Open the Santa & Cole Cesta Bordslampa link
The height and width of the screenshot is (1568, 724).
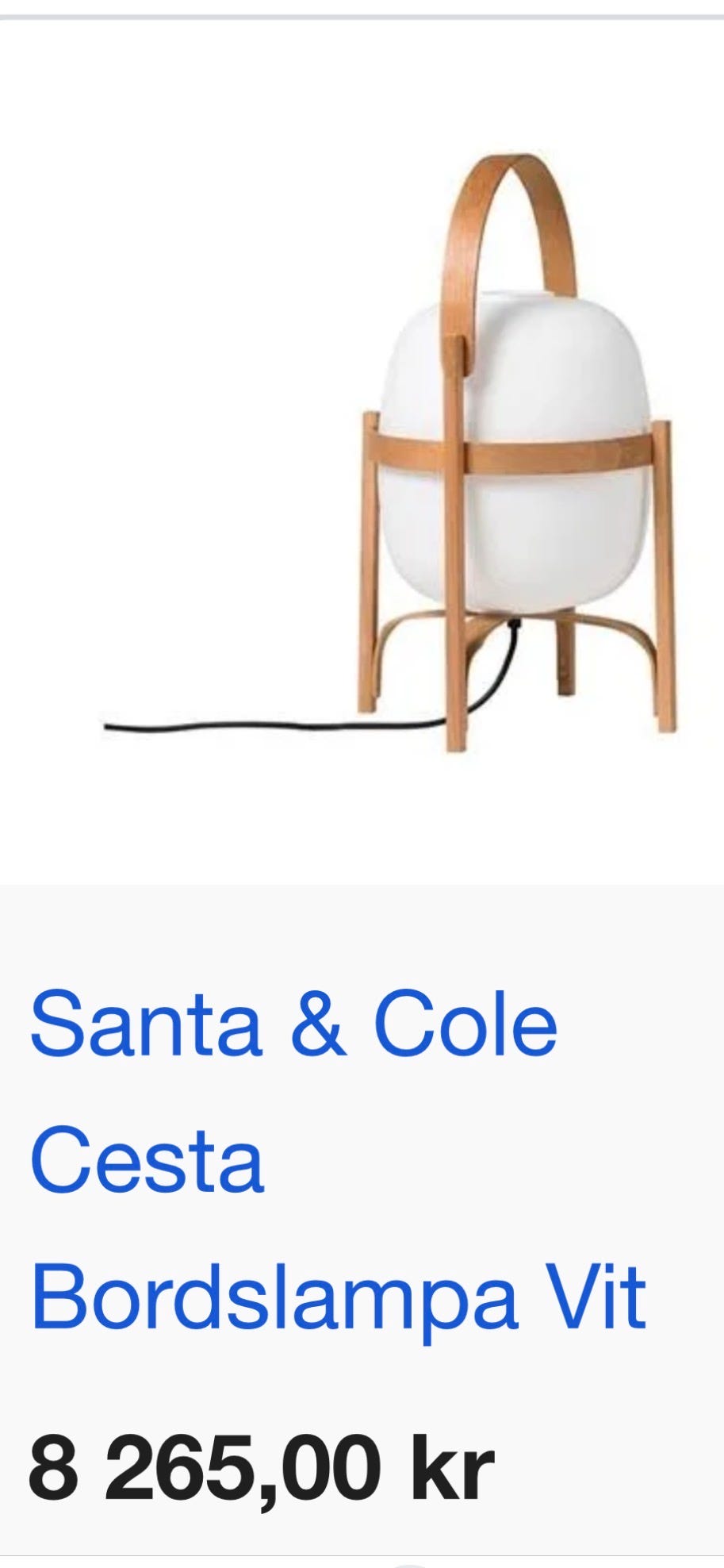[x=293, y=1161]
